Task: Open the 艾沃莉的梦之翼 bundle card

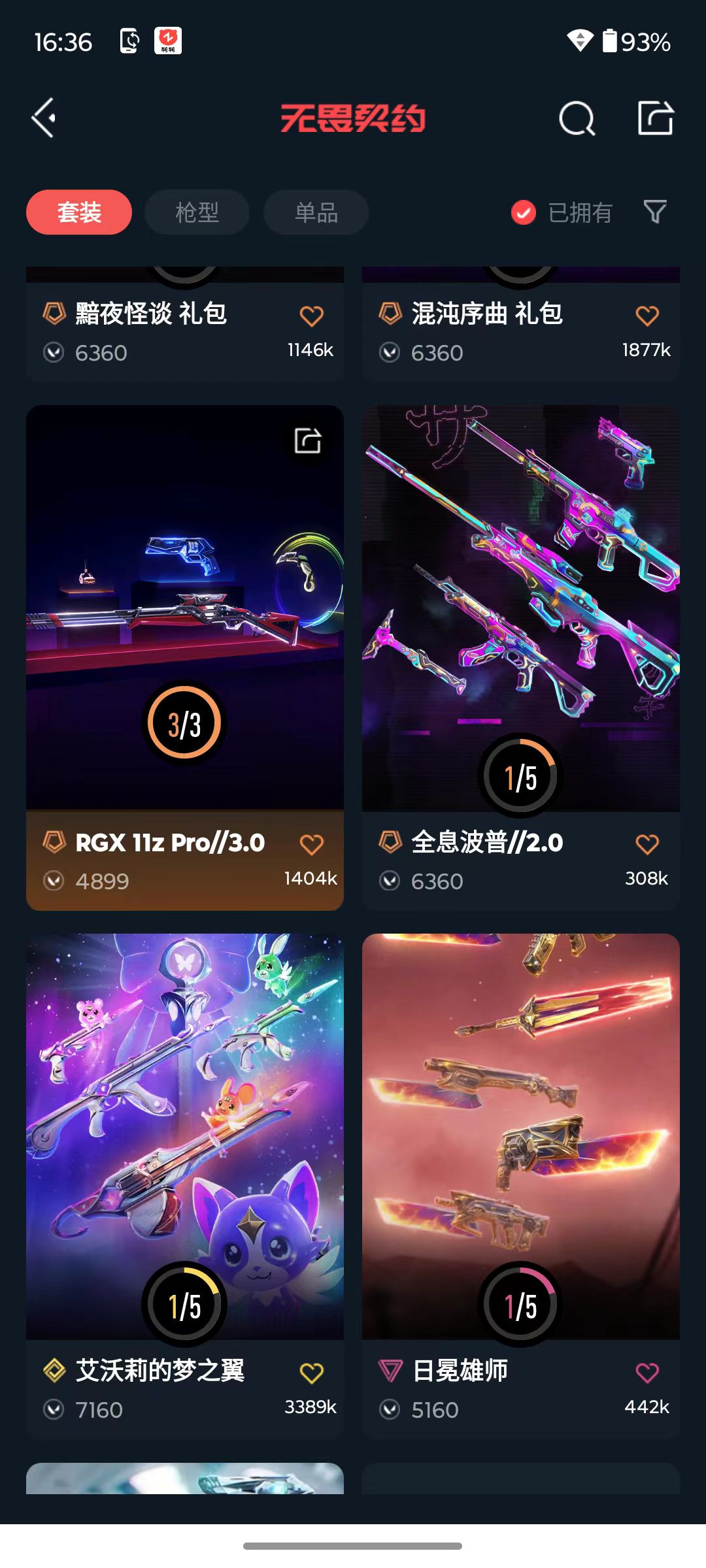Action: 185,1186
